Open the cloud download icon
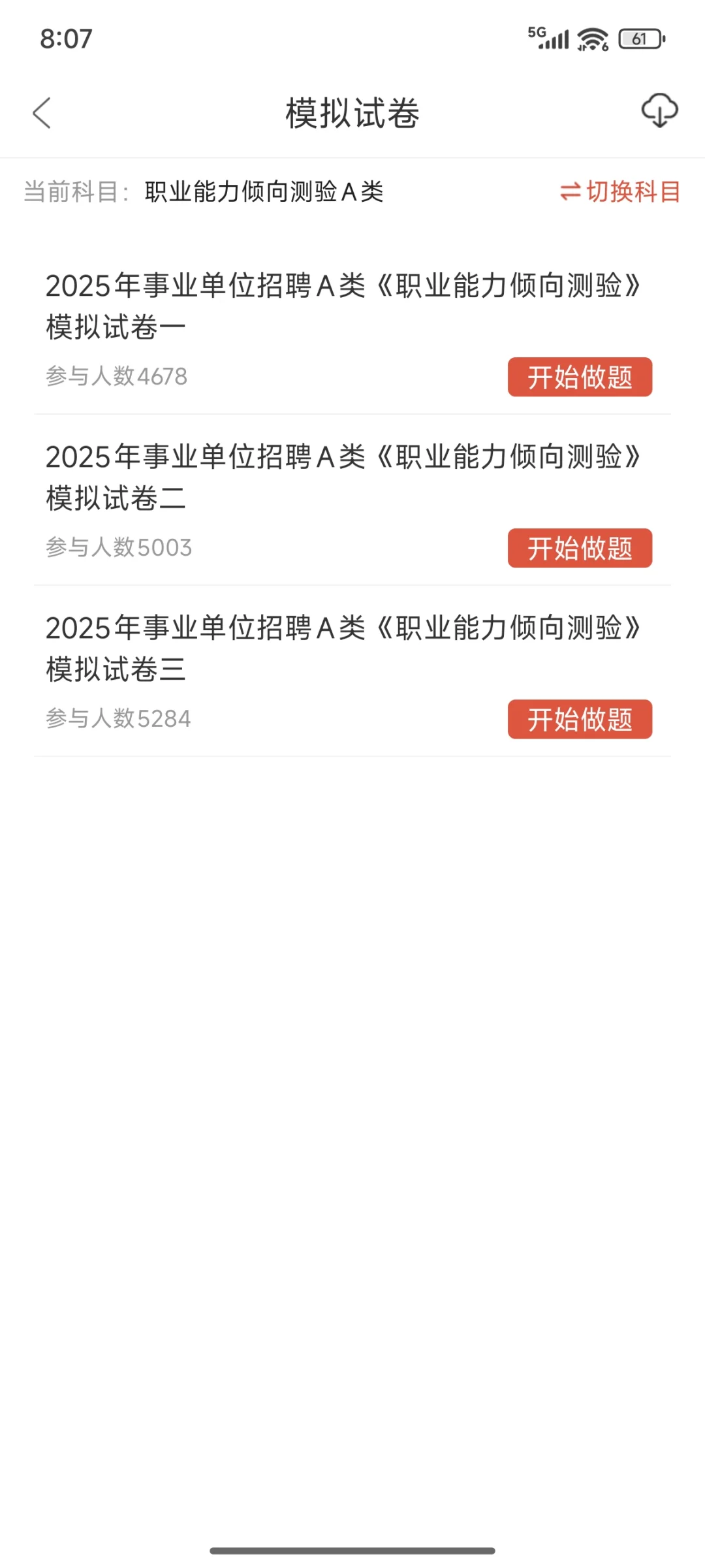 (659, 110)
